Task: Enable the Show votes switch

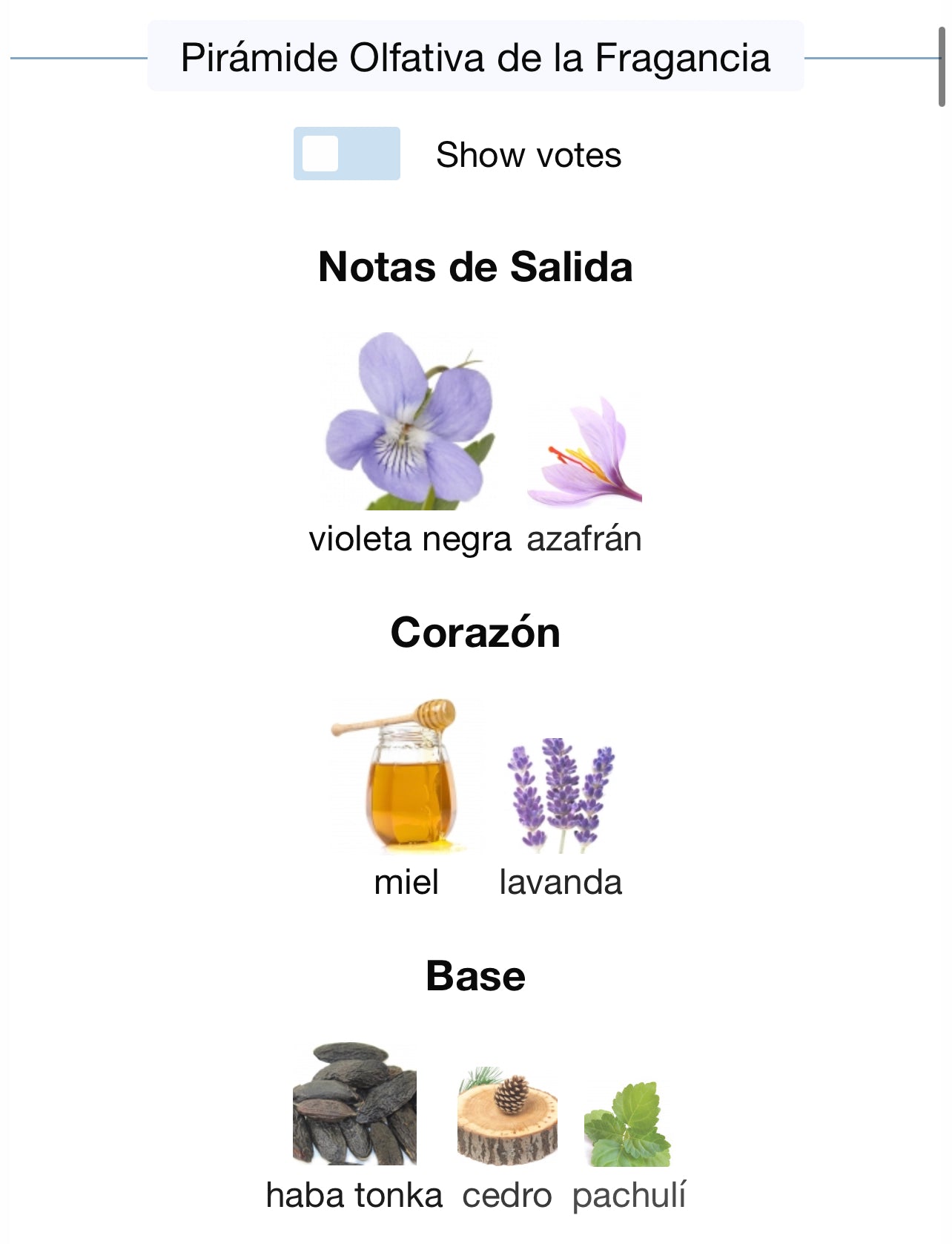Action: pos(346,154)
